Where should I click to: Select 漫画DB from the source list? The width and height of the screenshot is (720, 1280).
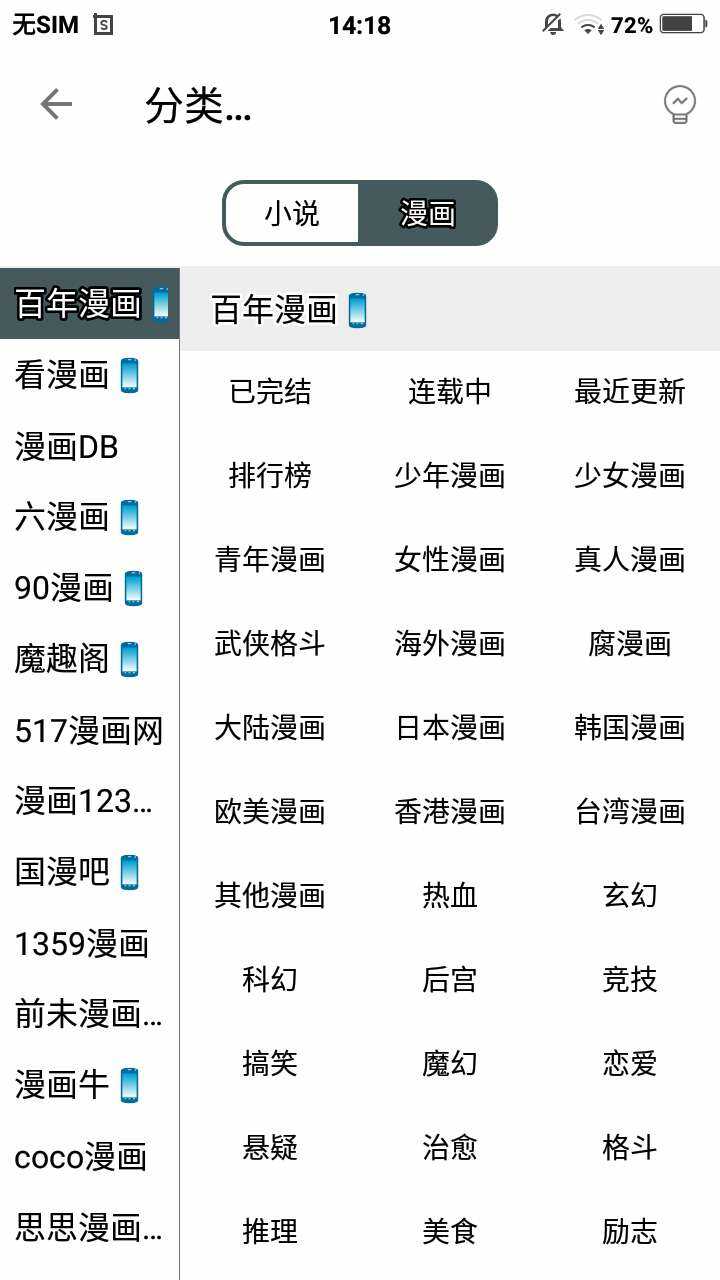[x=67, y=446]
